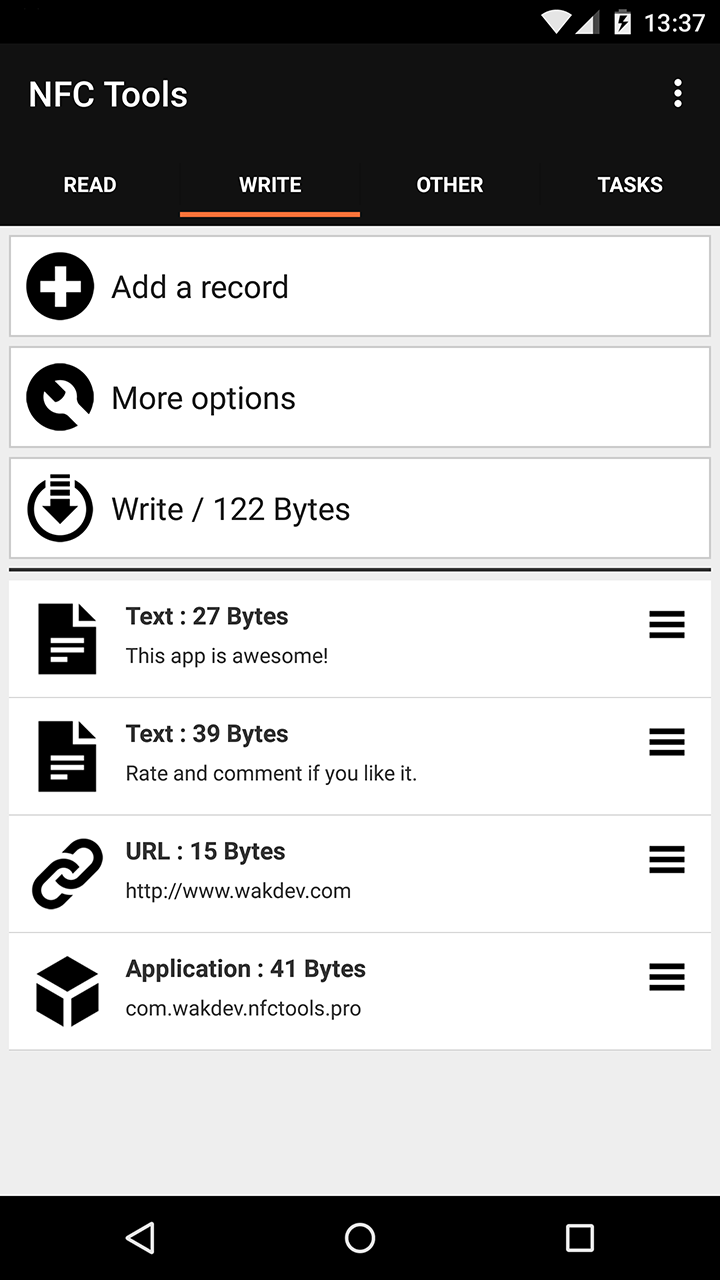This screenshot has height=1280, width=720.
Task: Click the package icon for the Application record
Action: [67, 990]
